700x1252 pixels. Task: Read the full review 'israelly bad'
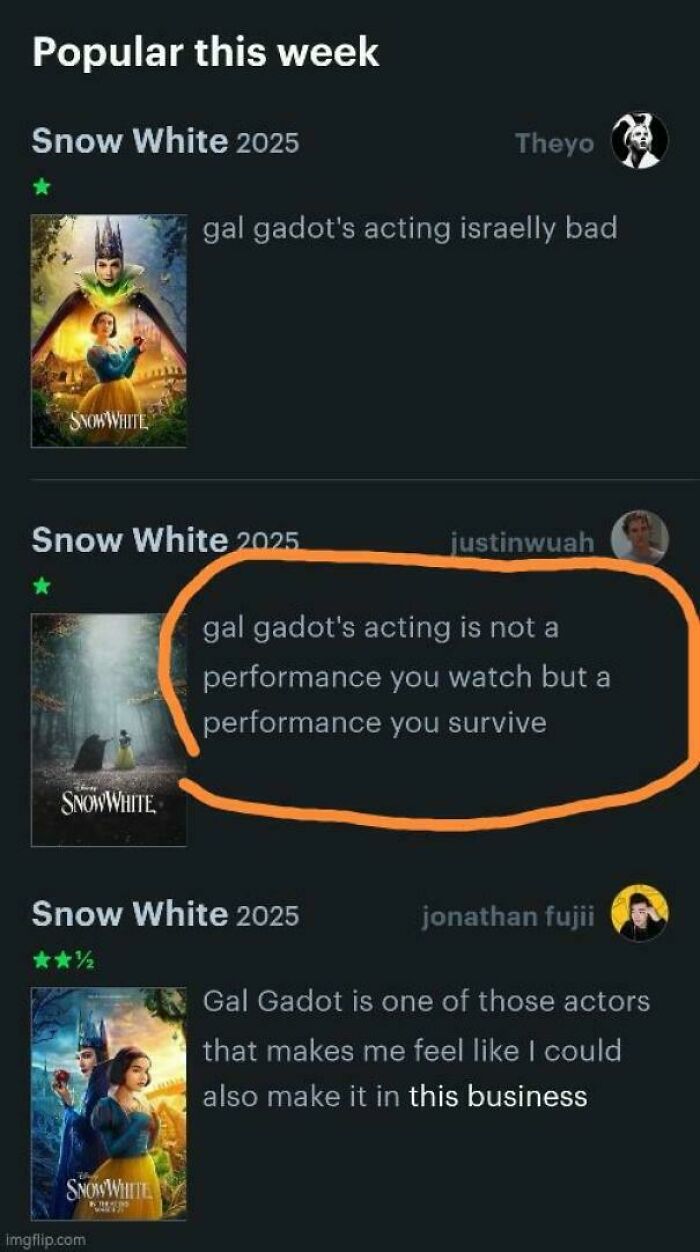[x=410, y=229]
